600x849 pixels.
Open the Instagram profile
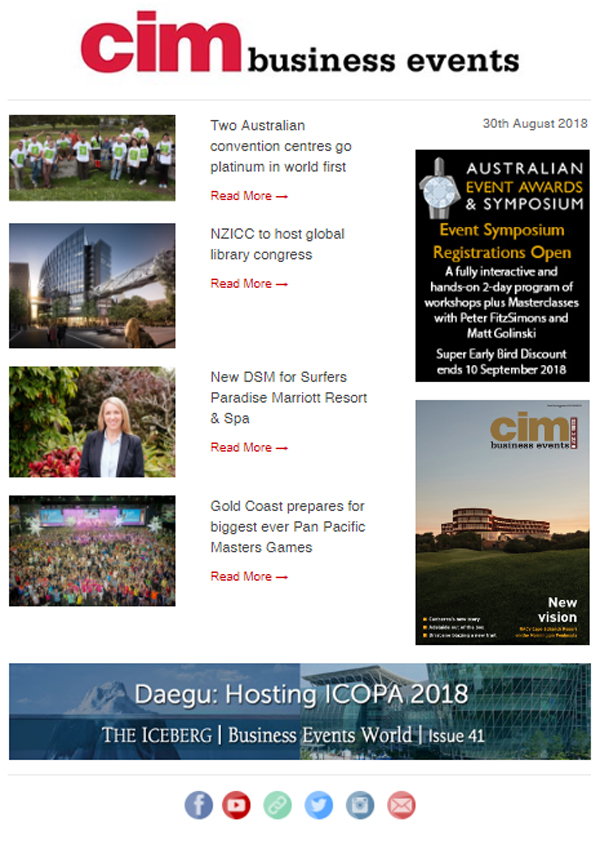(x=360, y=804)
